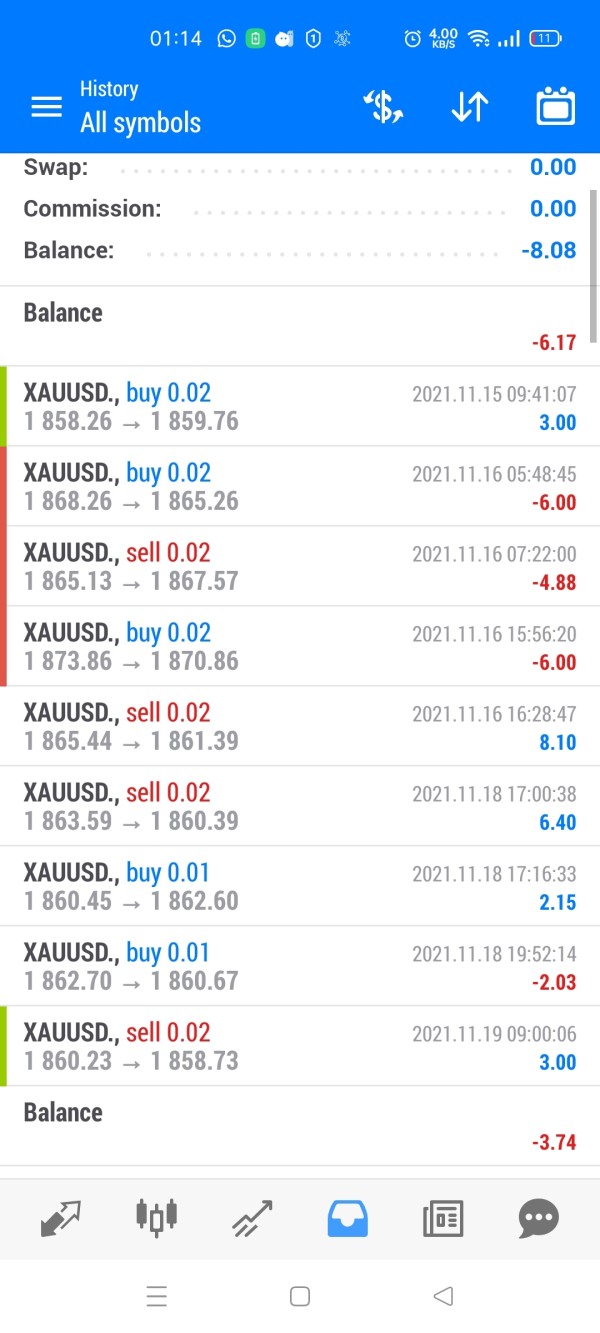Viewport: 600px width, 1333px height.
Task: Open the Chat messages tab
Action: pos(538,1218)
